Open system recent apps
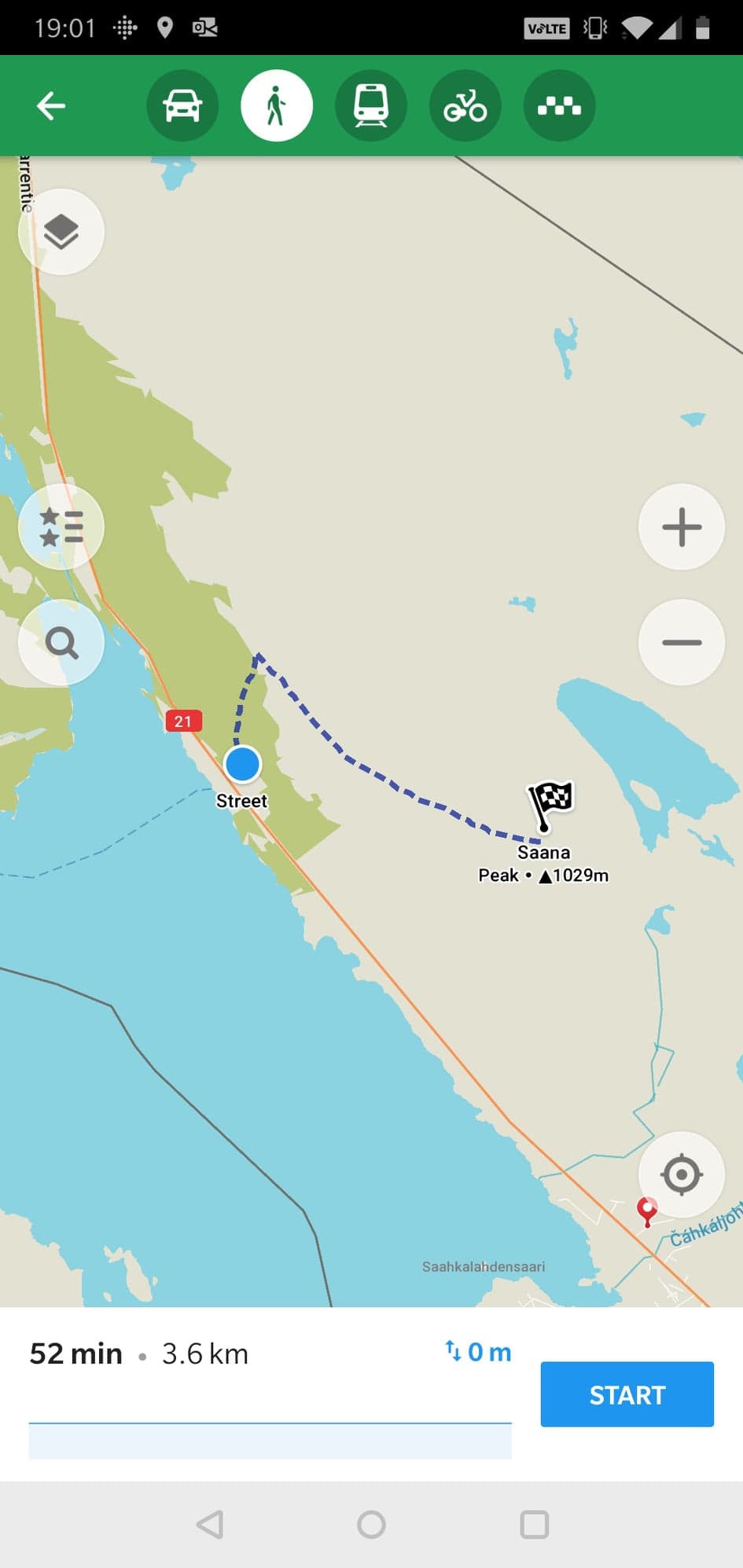This screenshot has height=1568, width=743. (x=534, y=1525)
